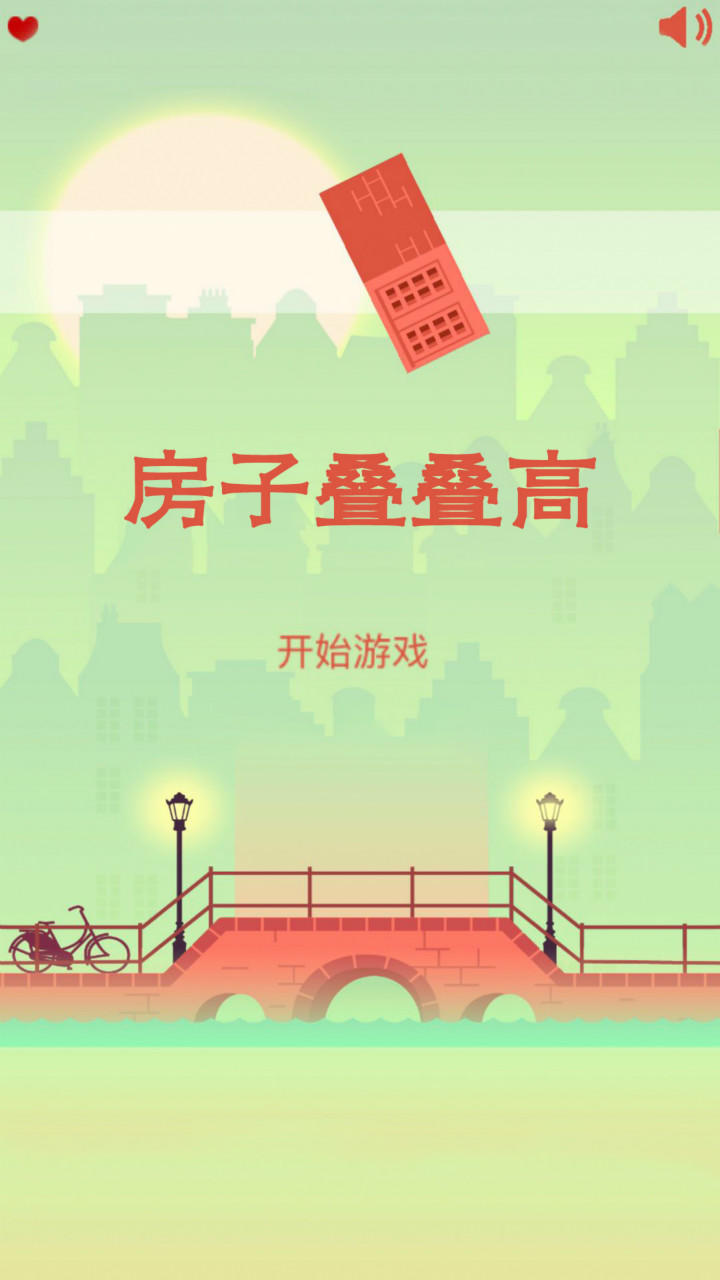The image size is (720, 1280).
Task: Start the game via 开始游戏
Action: pyautogui.click(x=352, y=652)
